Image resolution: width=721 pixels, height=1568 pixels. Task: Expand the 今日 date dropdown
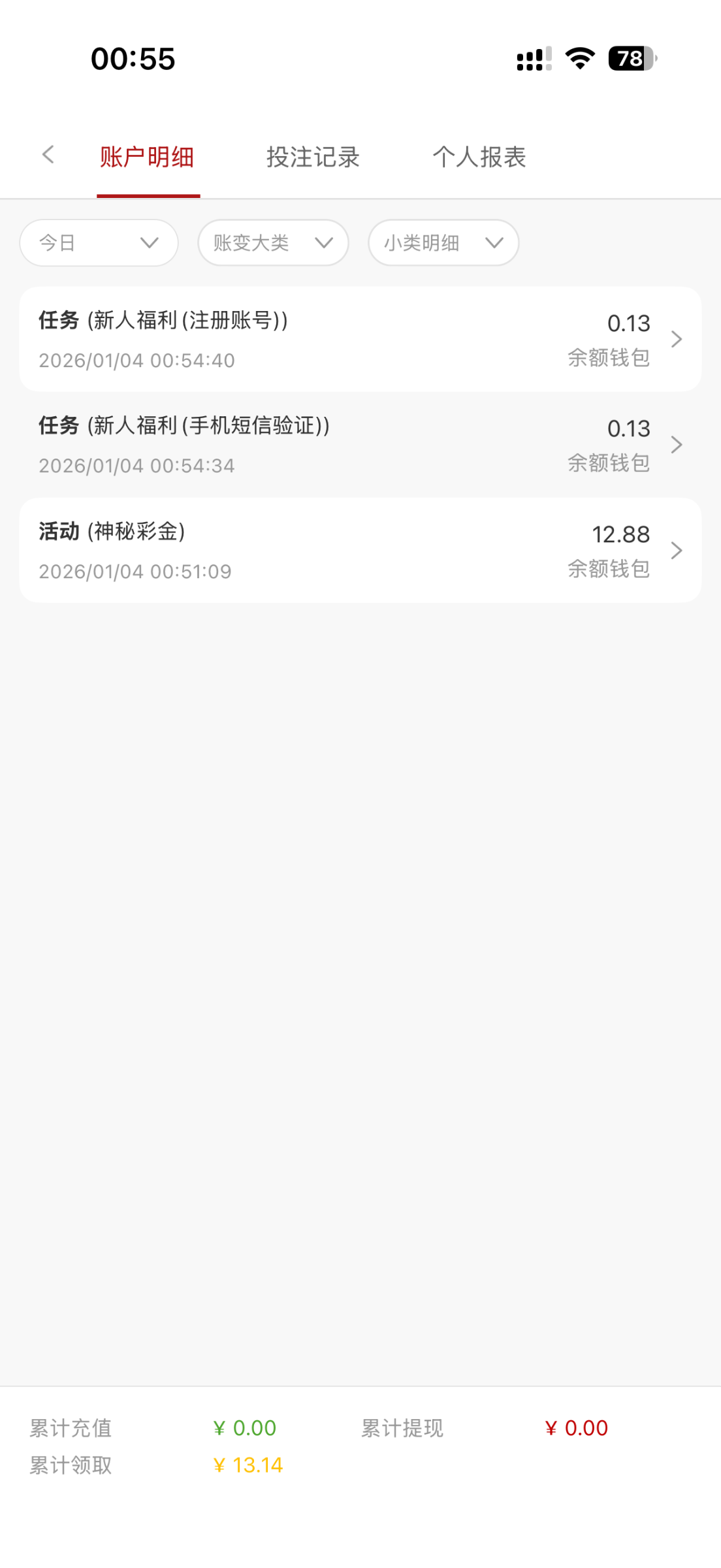point(99,243)
